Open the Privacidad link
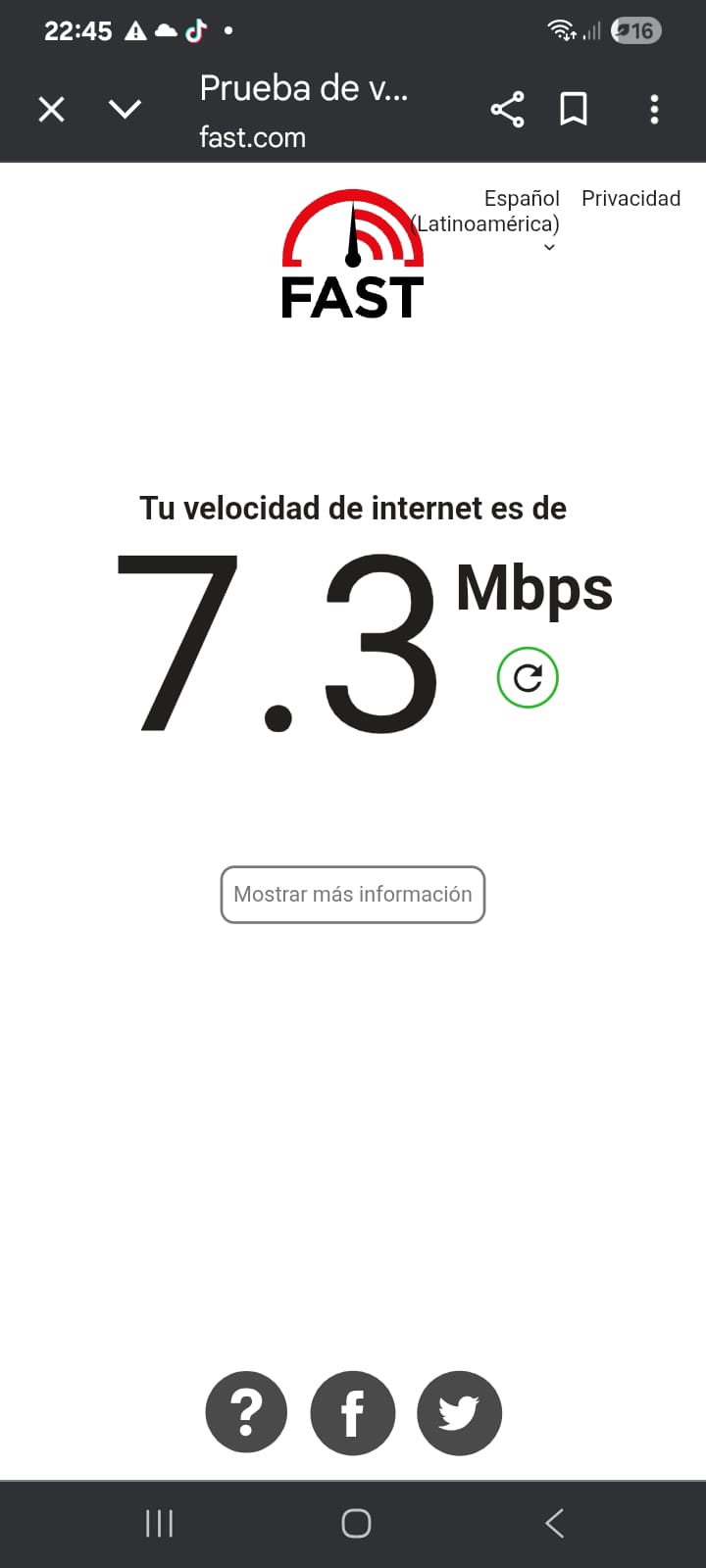 click(630, 199)
